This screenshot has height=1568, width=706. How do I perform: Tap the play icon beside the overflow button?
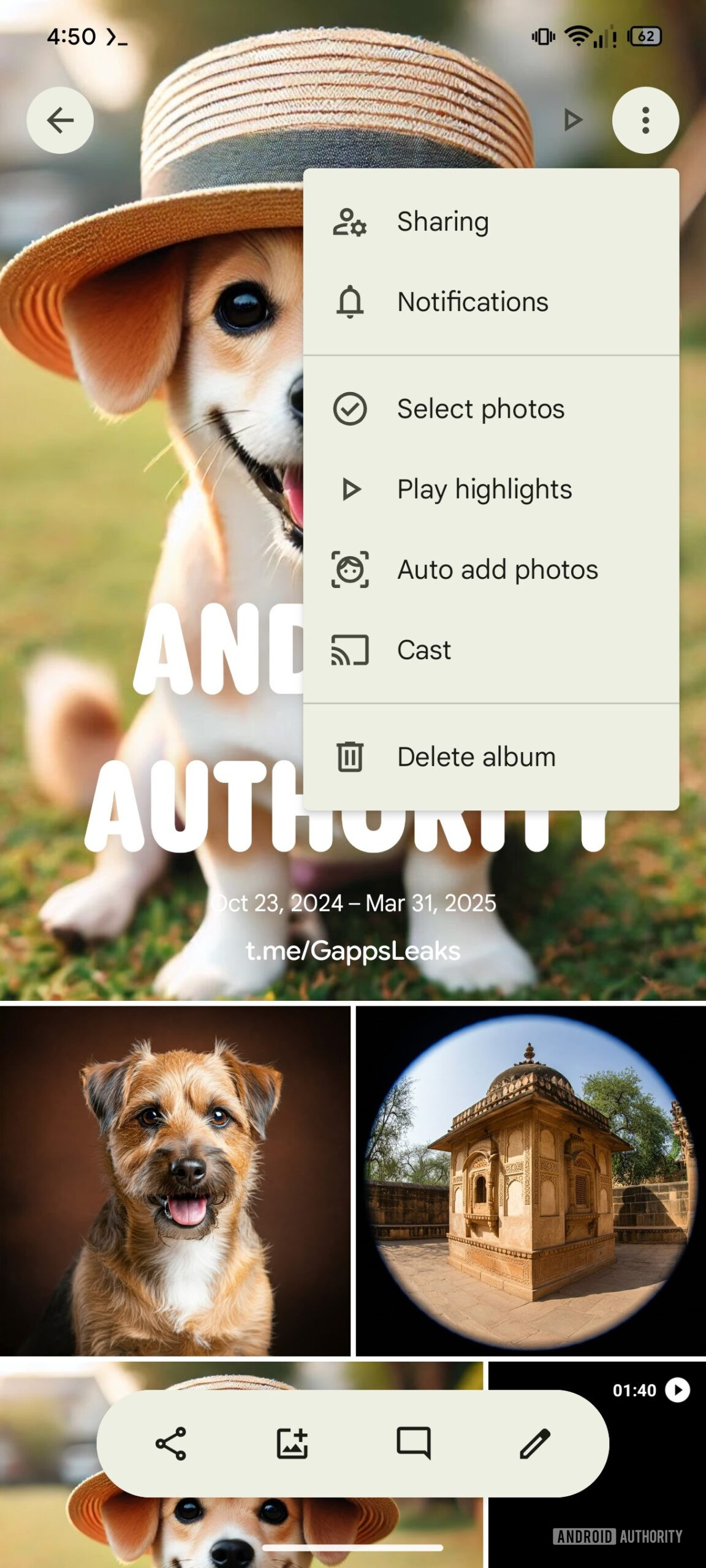tap(572, 120)
